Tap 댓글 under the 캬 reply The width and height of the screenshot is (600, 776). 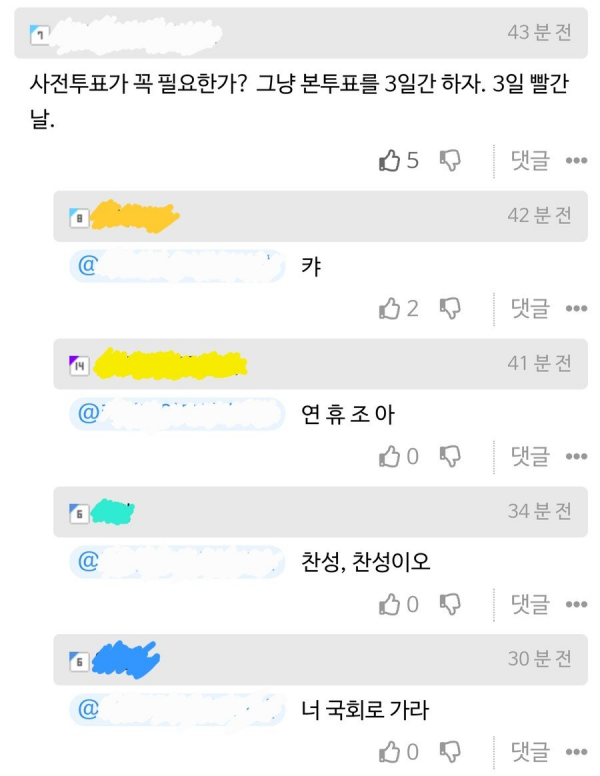[x=530, y=308]
